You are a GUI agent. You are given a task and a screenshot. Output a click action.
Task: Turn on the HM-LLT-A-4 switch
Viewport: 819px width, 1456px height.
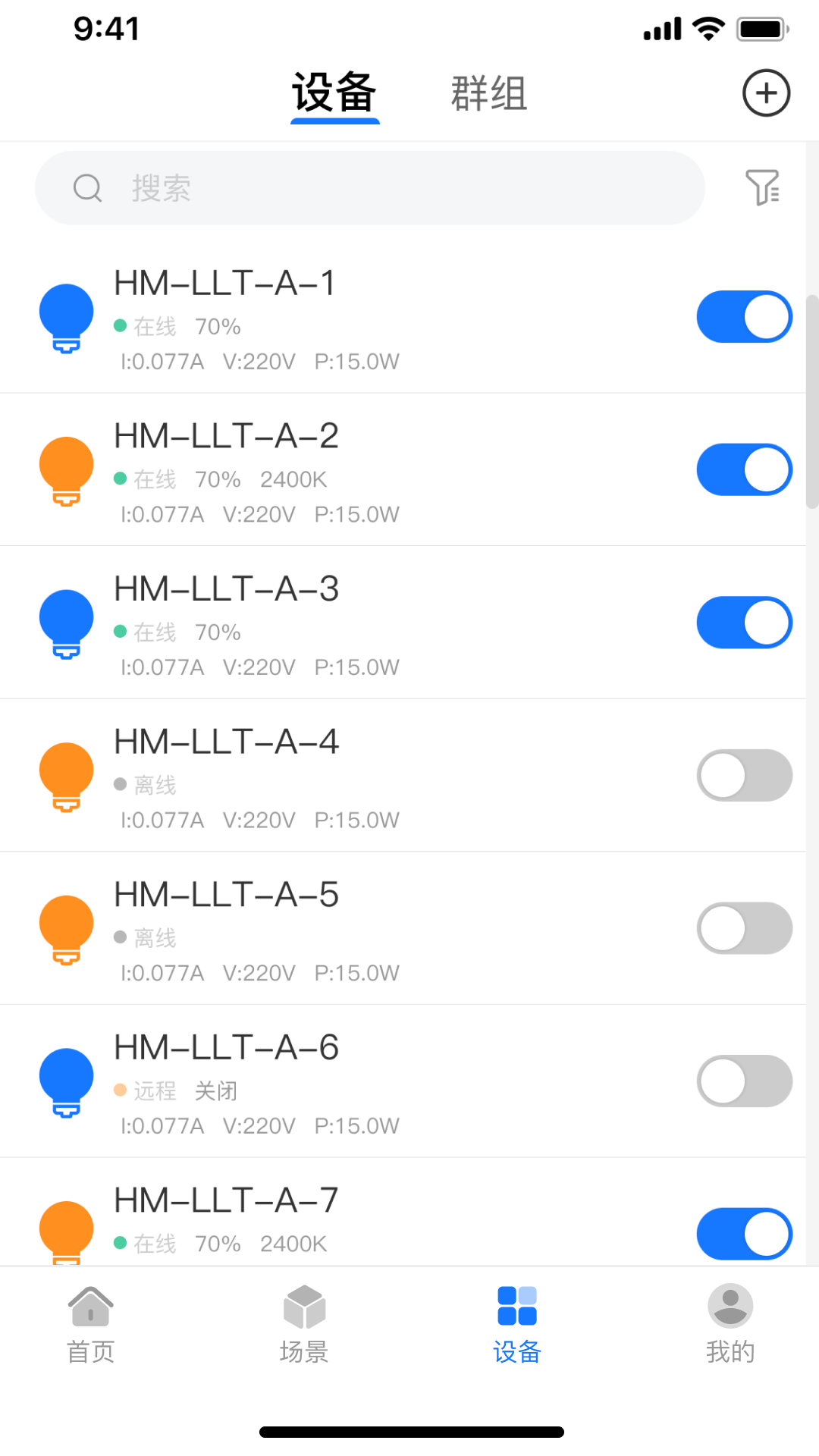tap(744, 776)
